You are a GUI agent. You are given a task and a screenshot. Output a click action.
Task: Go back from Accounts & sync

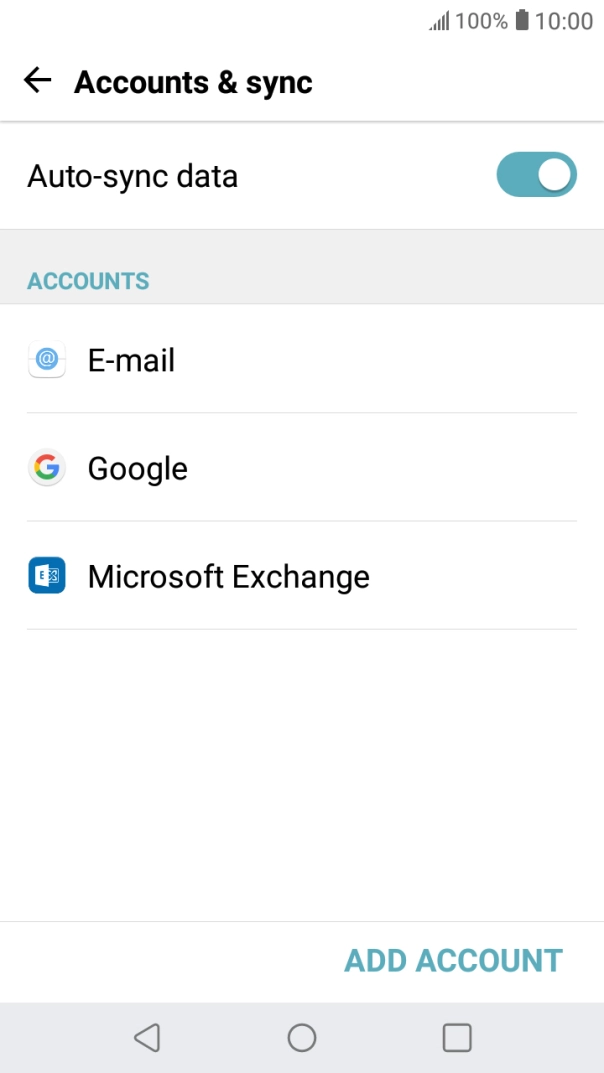click(38, 81)
